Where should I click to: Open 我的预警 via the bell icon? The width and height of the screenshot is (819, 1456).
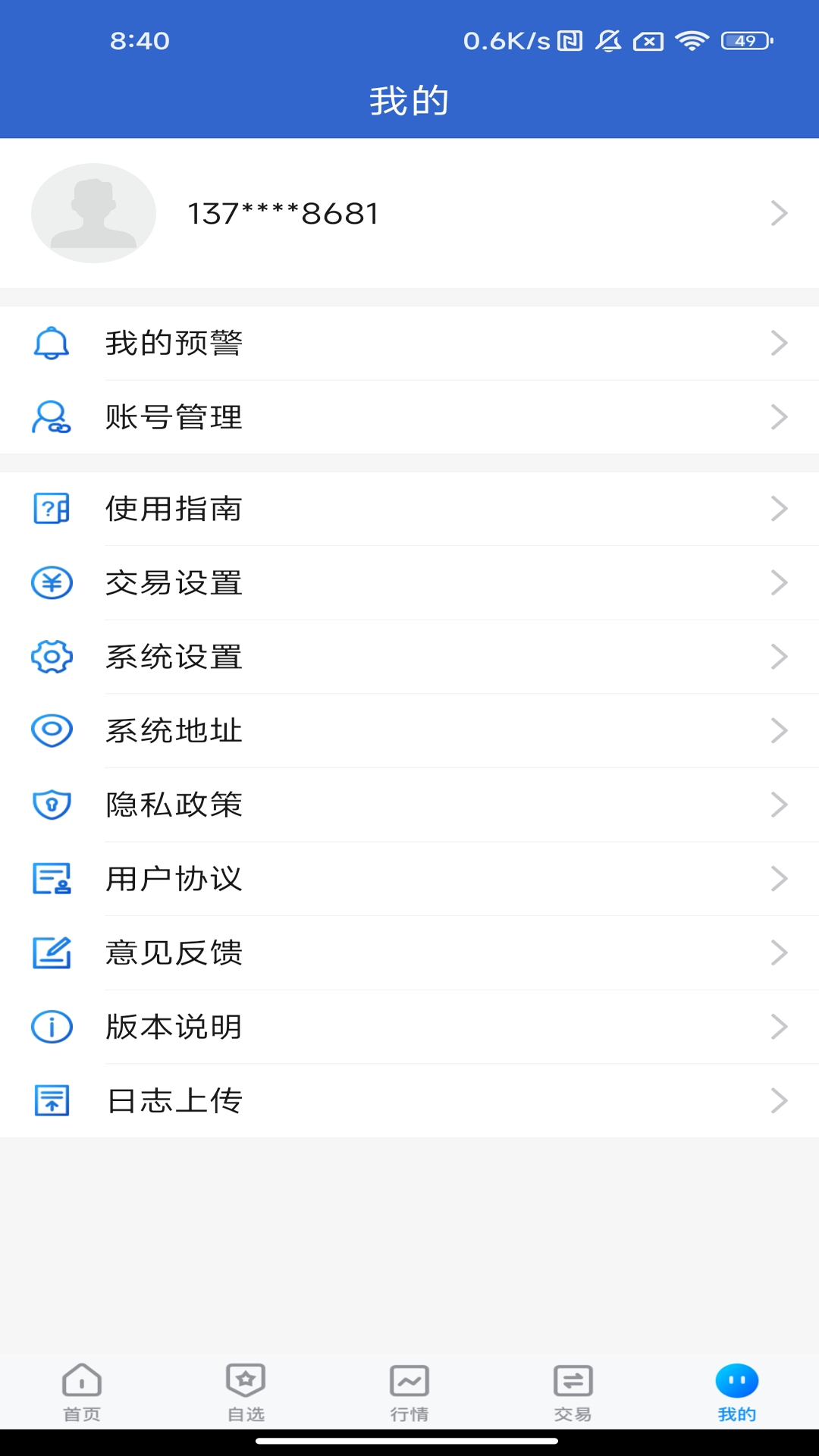50,343
